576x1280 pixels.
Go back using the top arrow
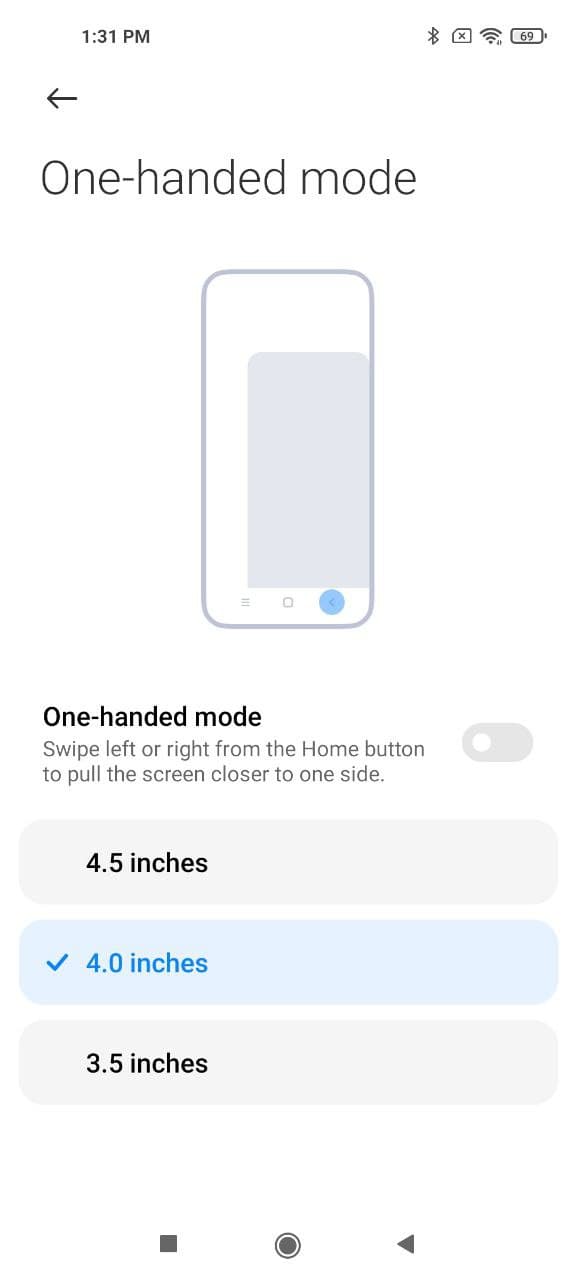(x=62, y=98)
